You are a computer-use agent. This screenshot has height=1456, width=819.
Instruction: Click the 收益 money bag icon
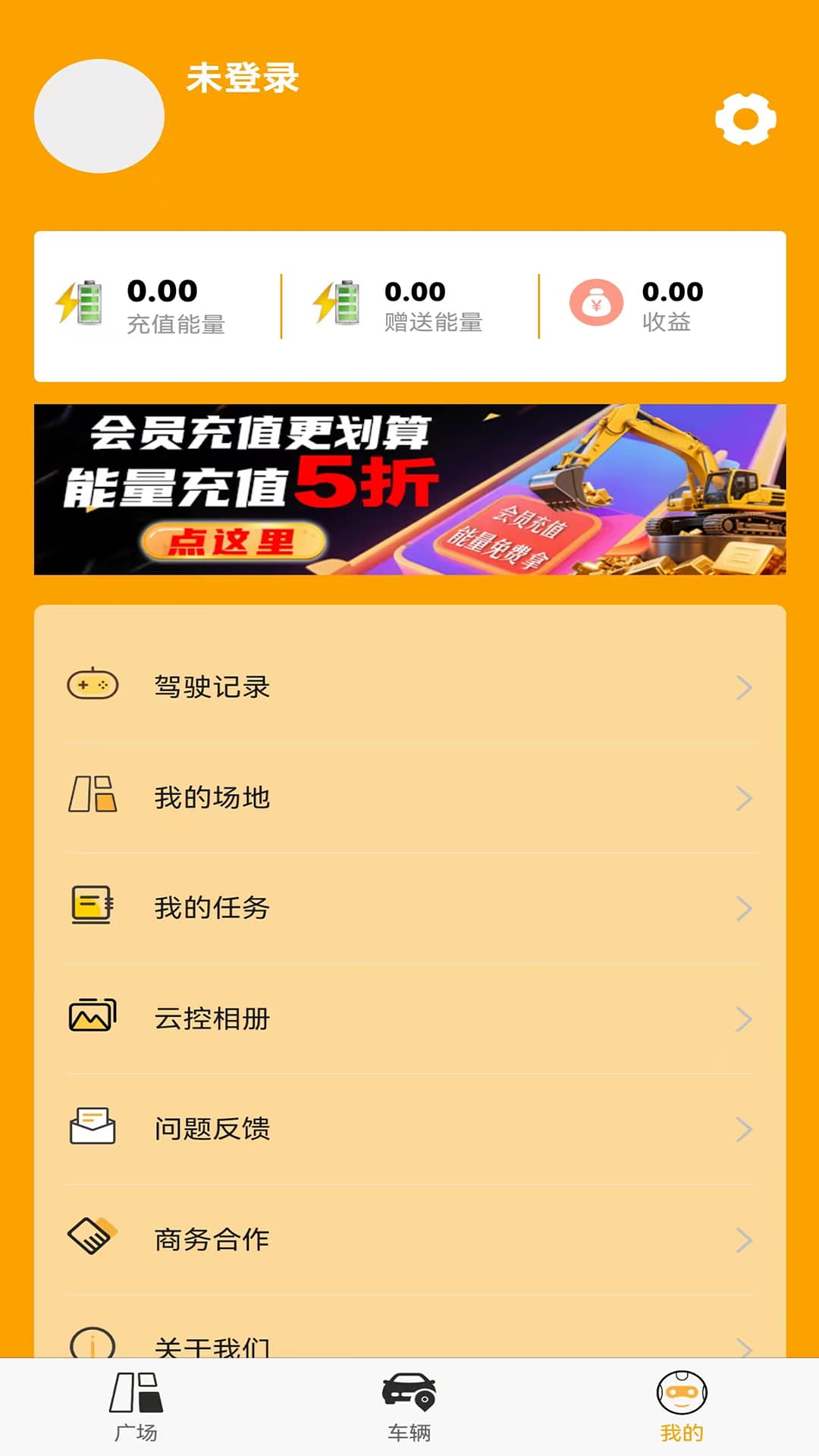coord(595,302)
